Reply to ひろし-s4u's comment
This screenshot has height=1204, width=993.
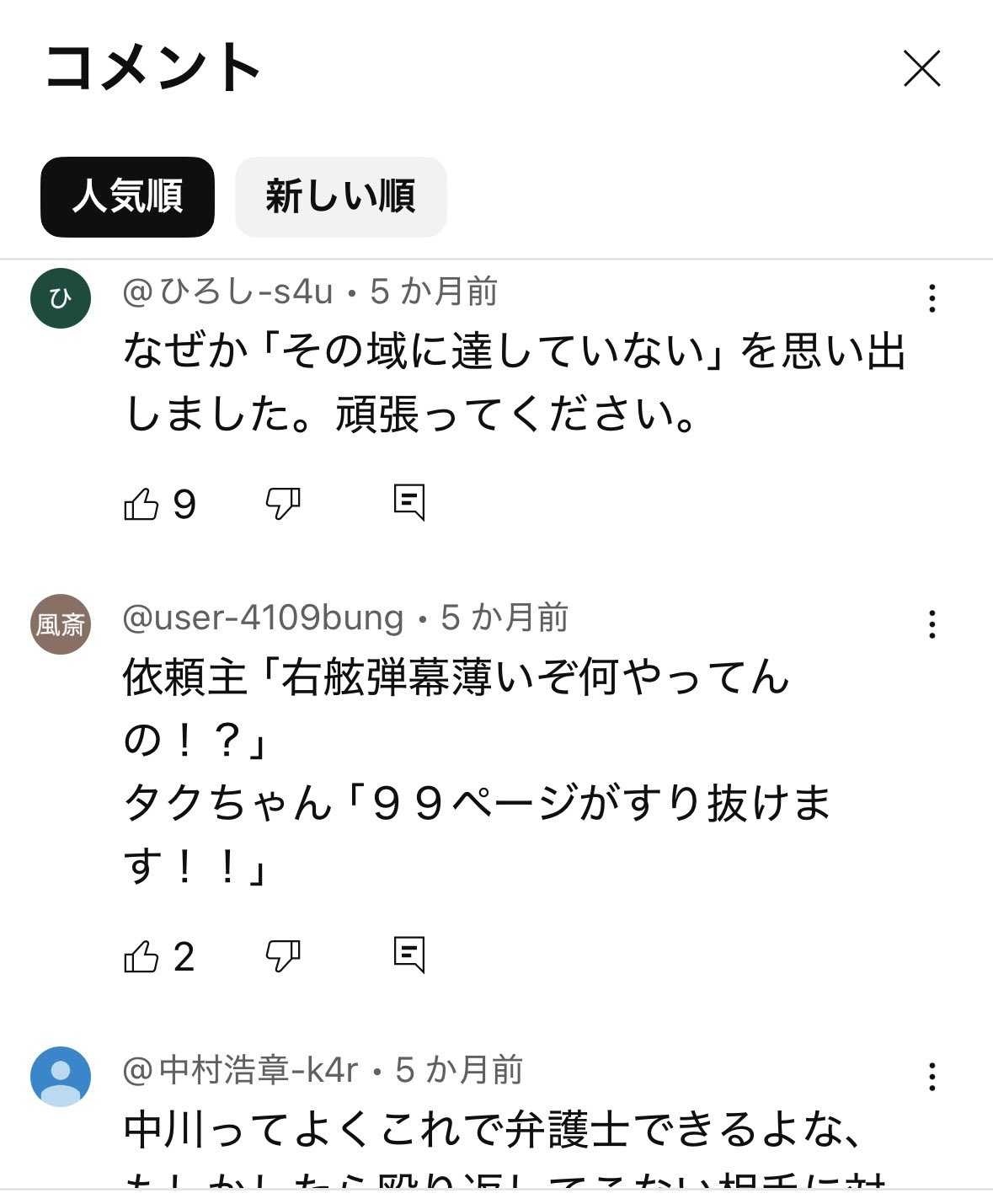tap(409, 503)
